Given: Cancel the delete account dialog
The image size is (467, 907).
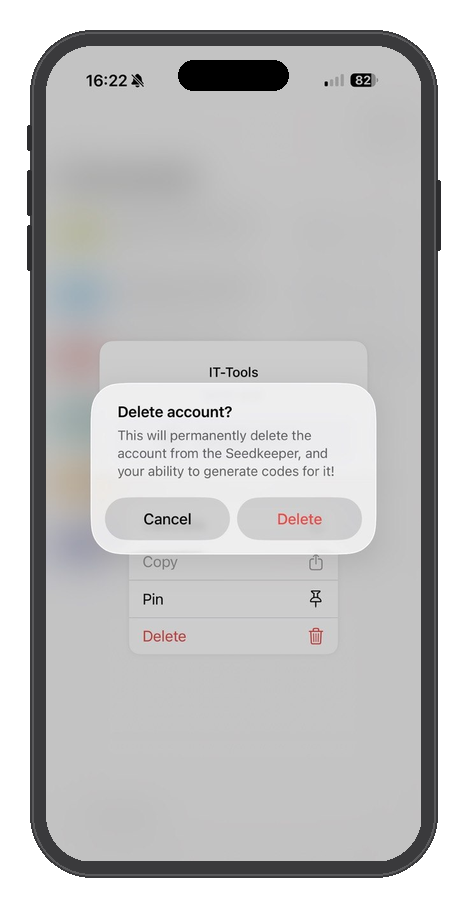Looking at the screenshot, I should click(x=167, y=519).
